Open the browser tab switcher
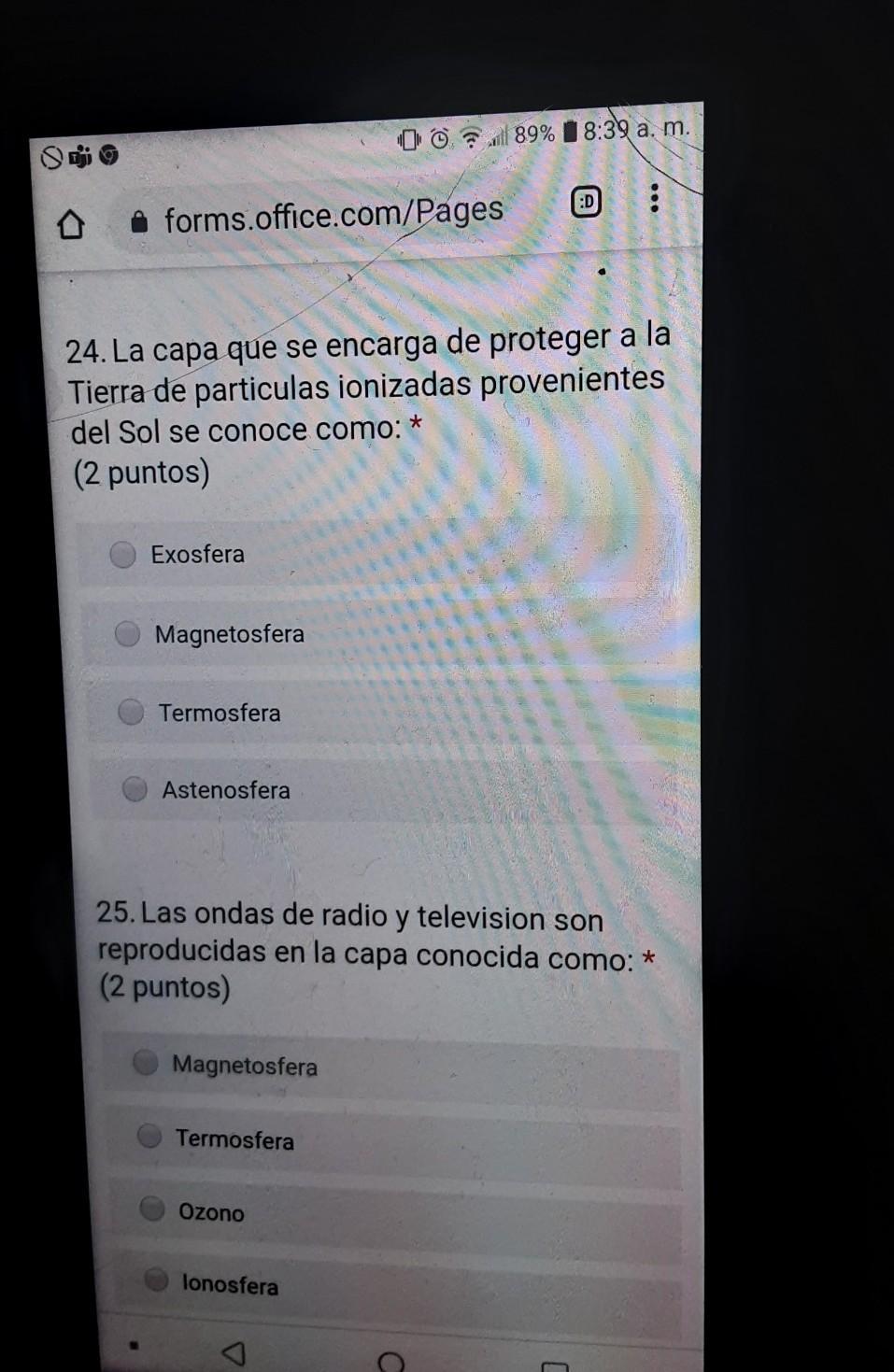The image size is (894, 1372). click(586, 202)
